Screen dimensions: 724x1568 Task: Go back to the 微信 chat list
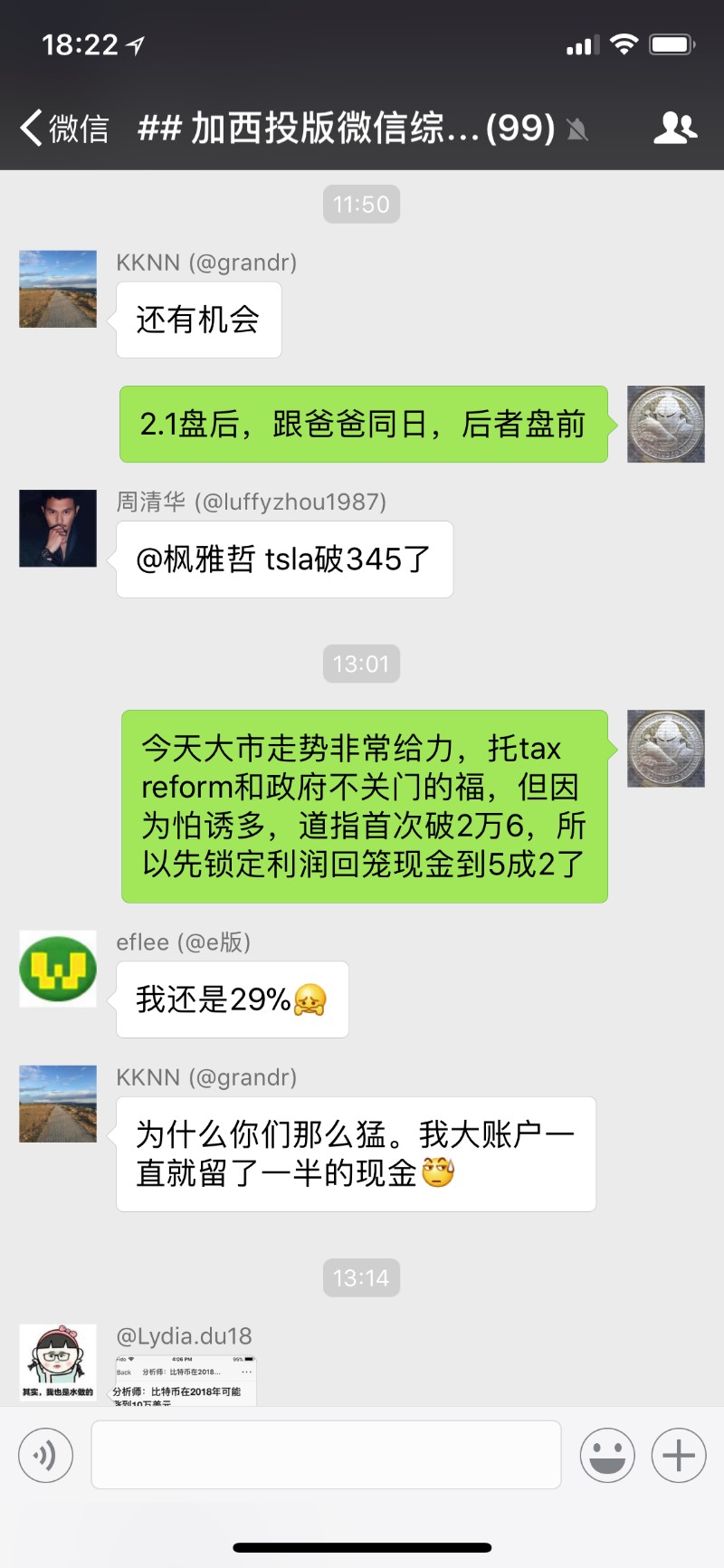(x=63, y=129)
